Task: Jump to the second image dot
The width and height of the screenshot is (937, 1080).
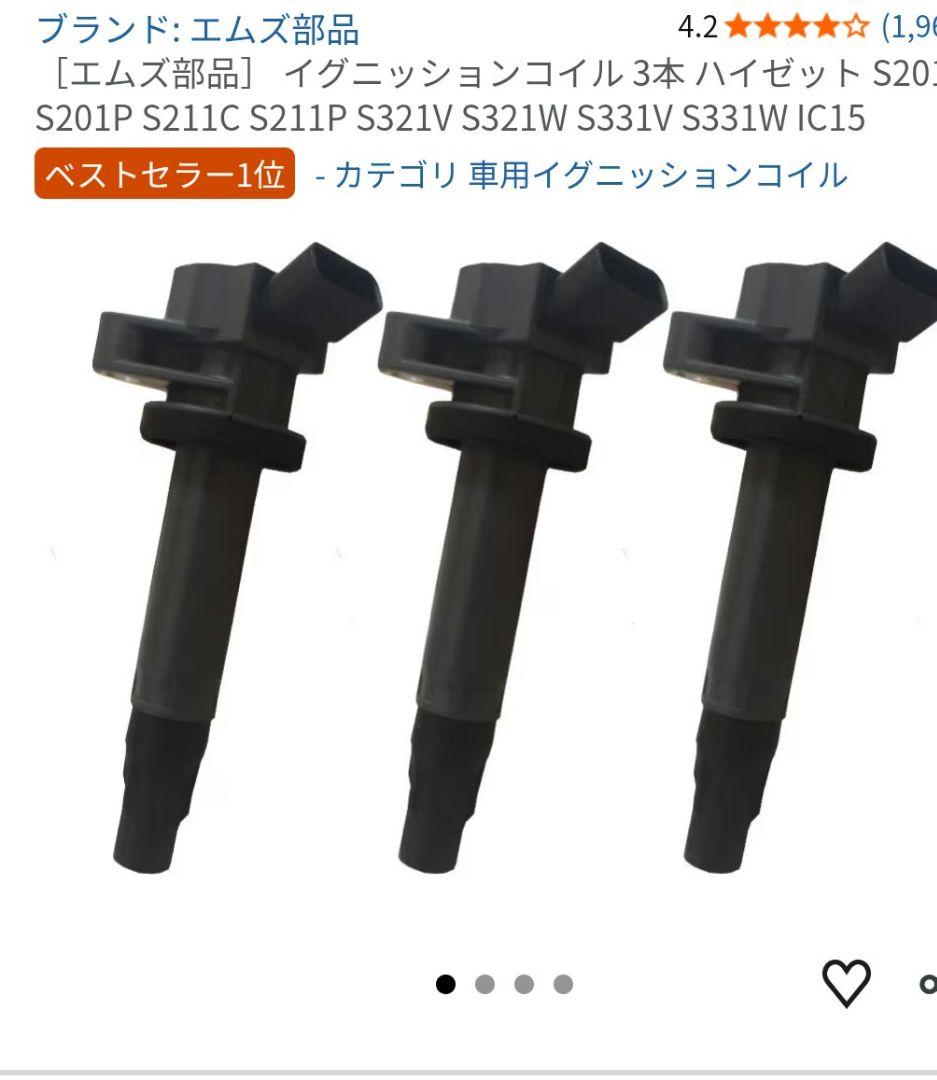Action: [x=485, y=984]
